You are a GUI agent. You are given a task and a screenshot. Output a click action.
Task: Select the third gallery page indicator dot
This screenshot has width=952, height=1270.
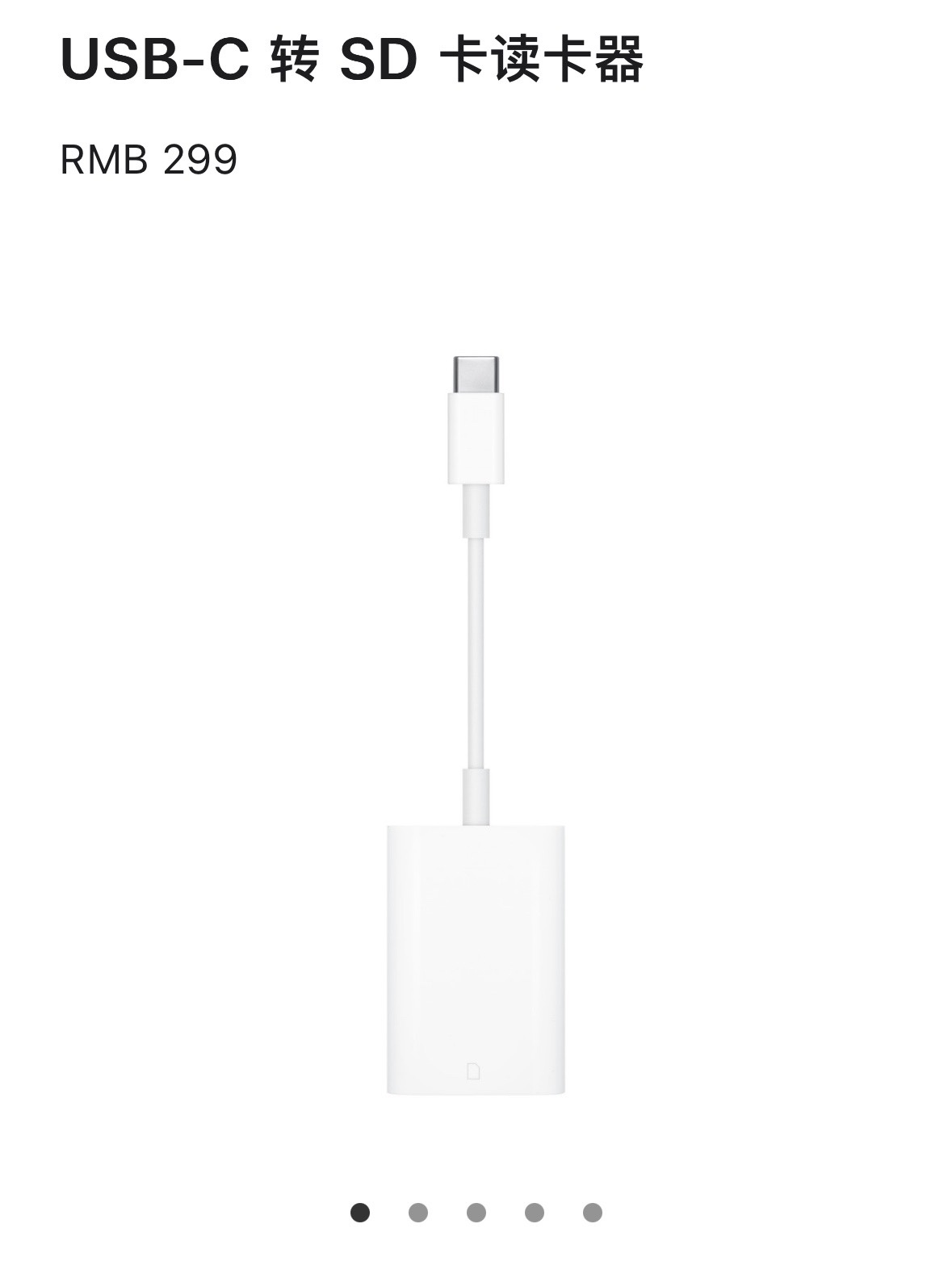click(x=476, y=1213)
